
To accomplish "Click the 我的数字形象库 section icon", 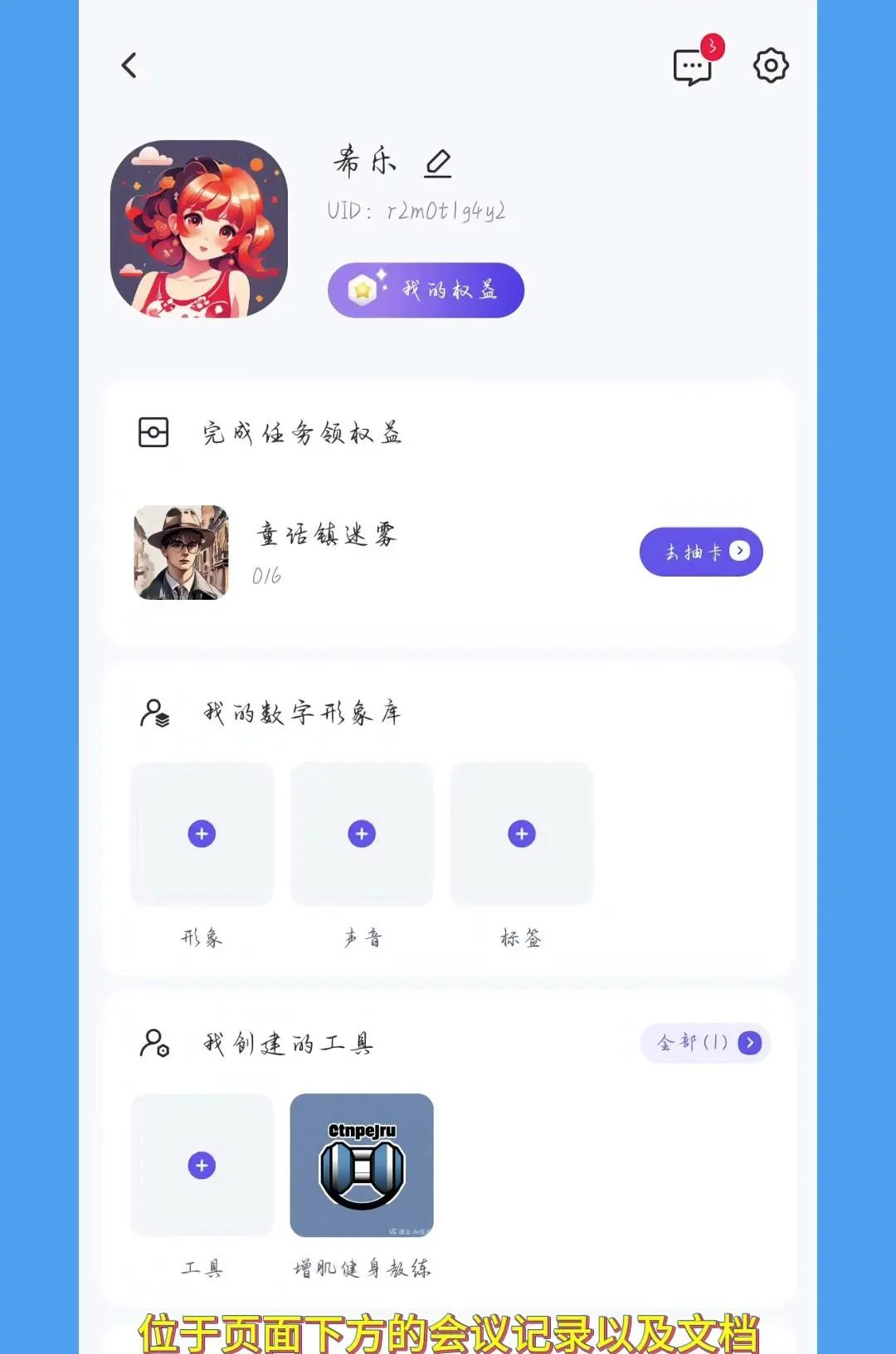I will [x=153, y=712].
